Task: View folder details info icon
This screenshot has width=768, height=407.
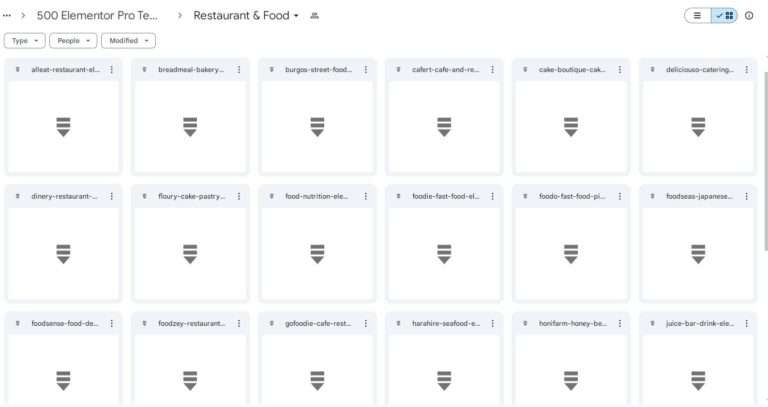Action: 749,16
